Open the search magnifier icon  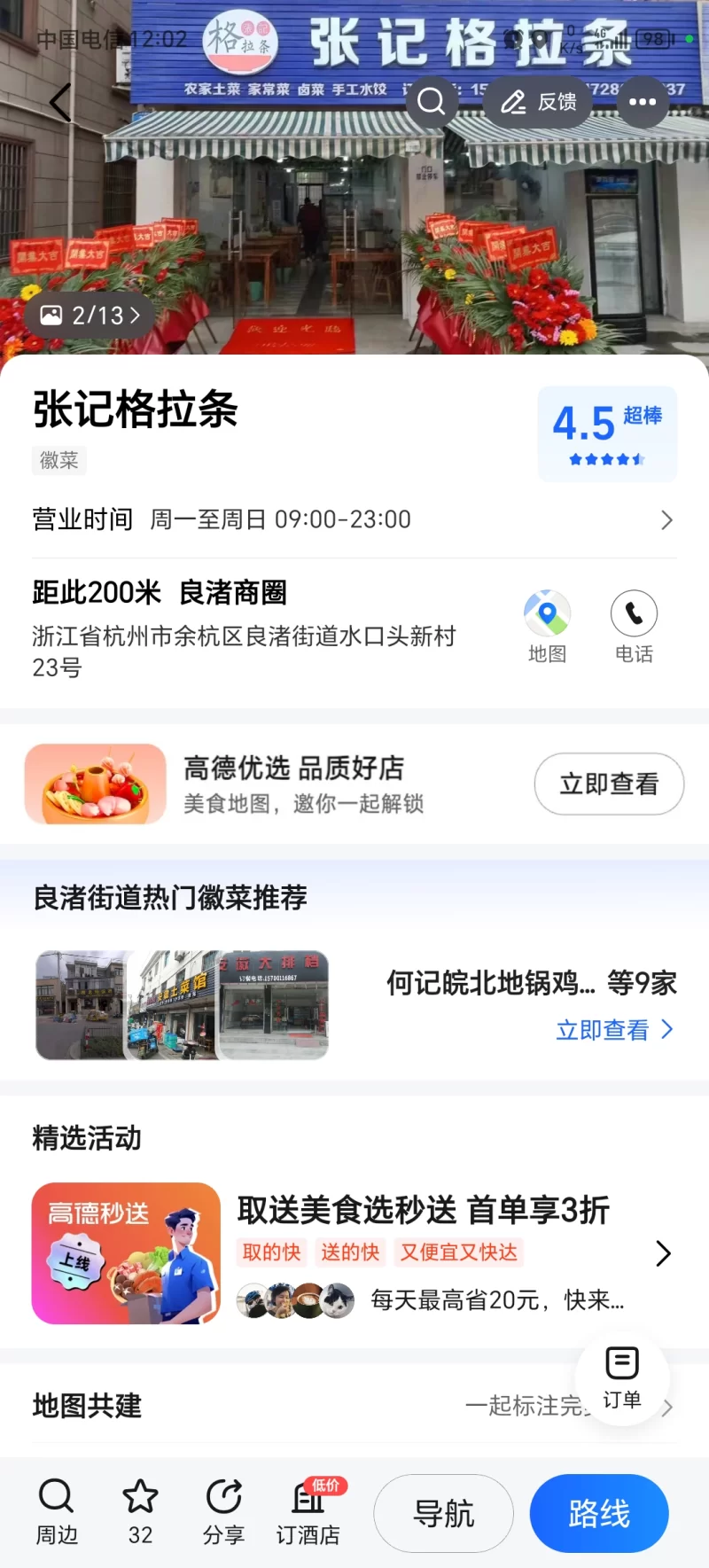tap(432, 103)
